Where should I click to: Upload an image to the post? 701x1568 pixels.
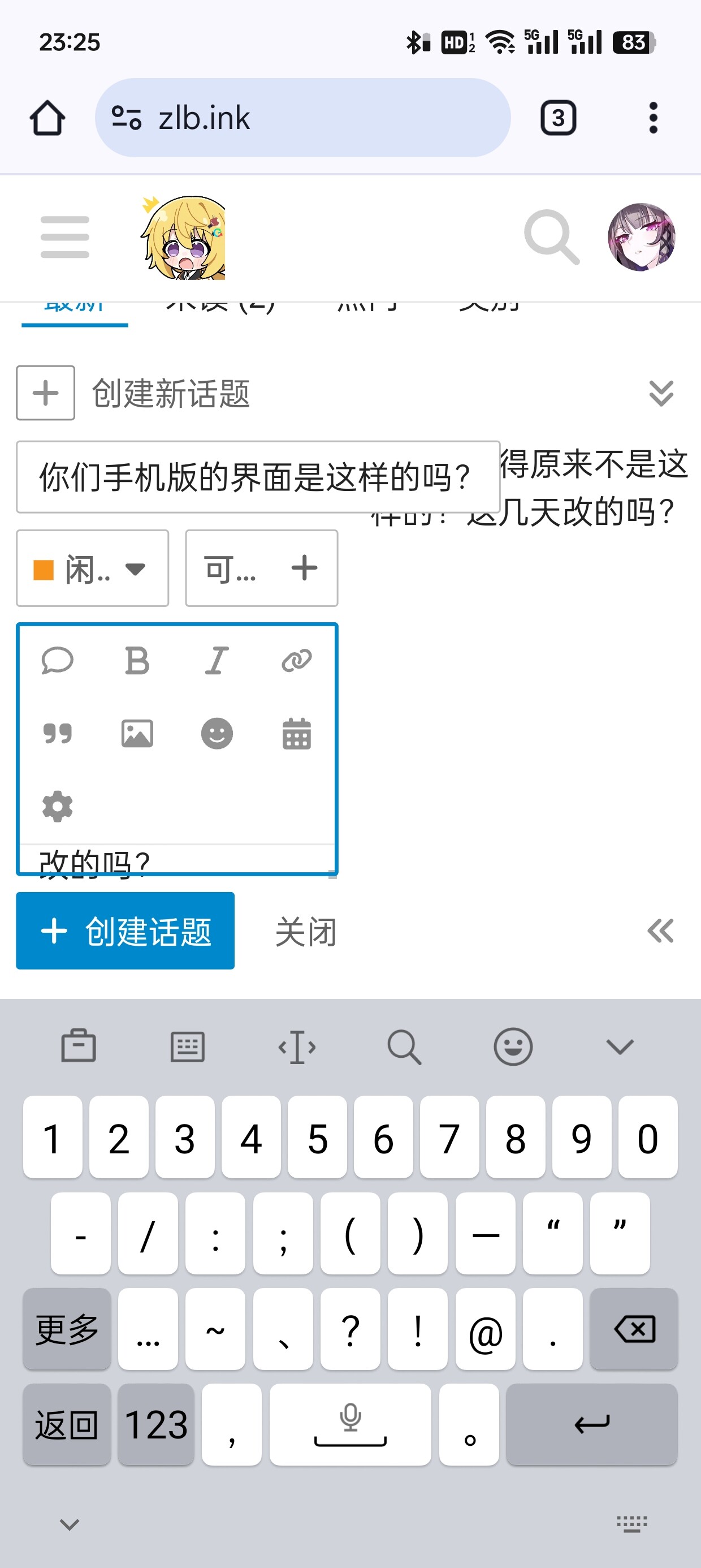(x=137, y=734)
